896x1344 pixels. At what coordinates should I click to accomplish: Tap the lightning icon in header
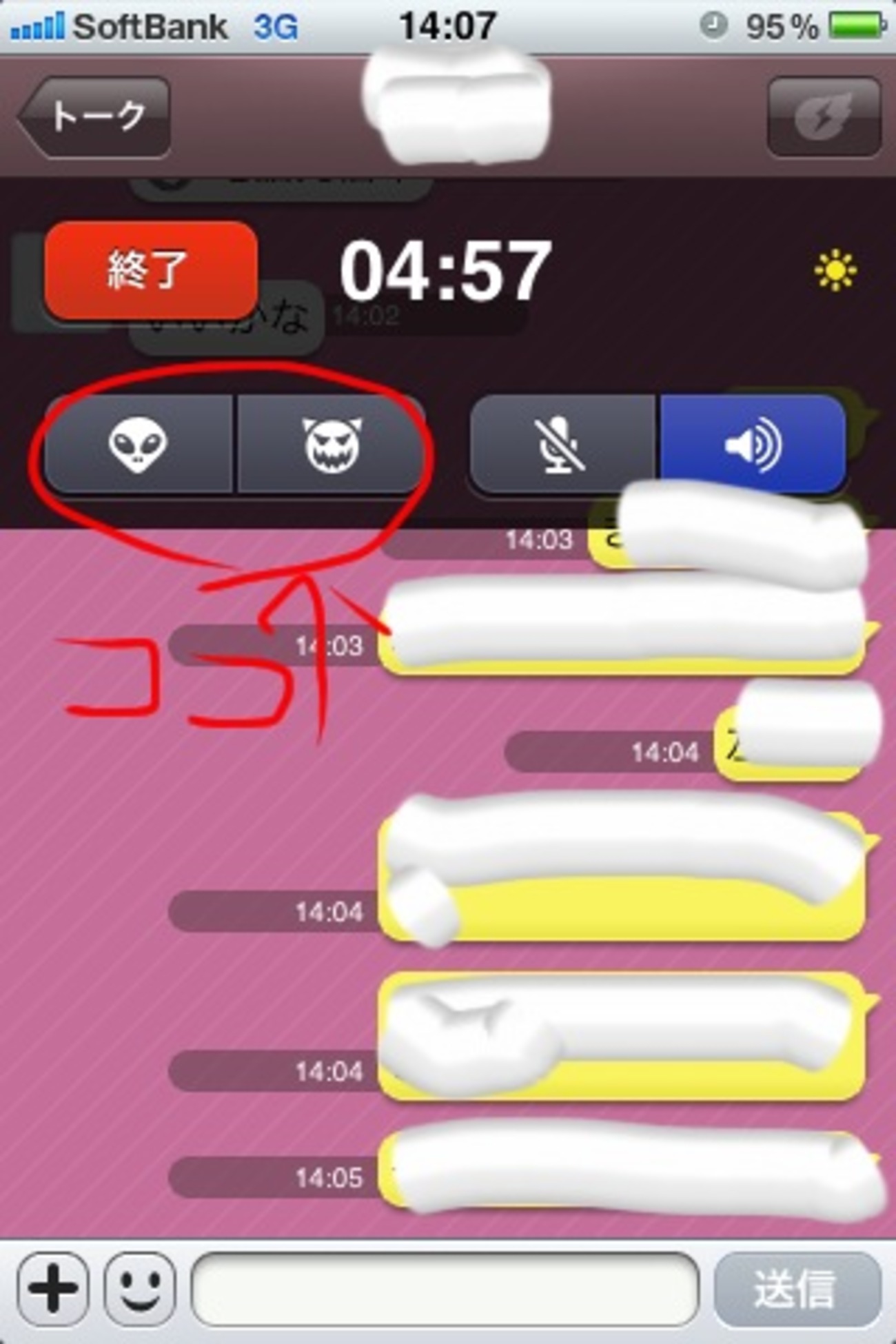tap(824, 117)
